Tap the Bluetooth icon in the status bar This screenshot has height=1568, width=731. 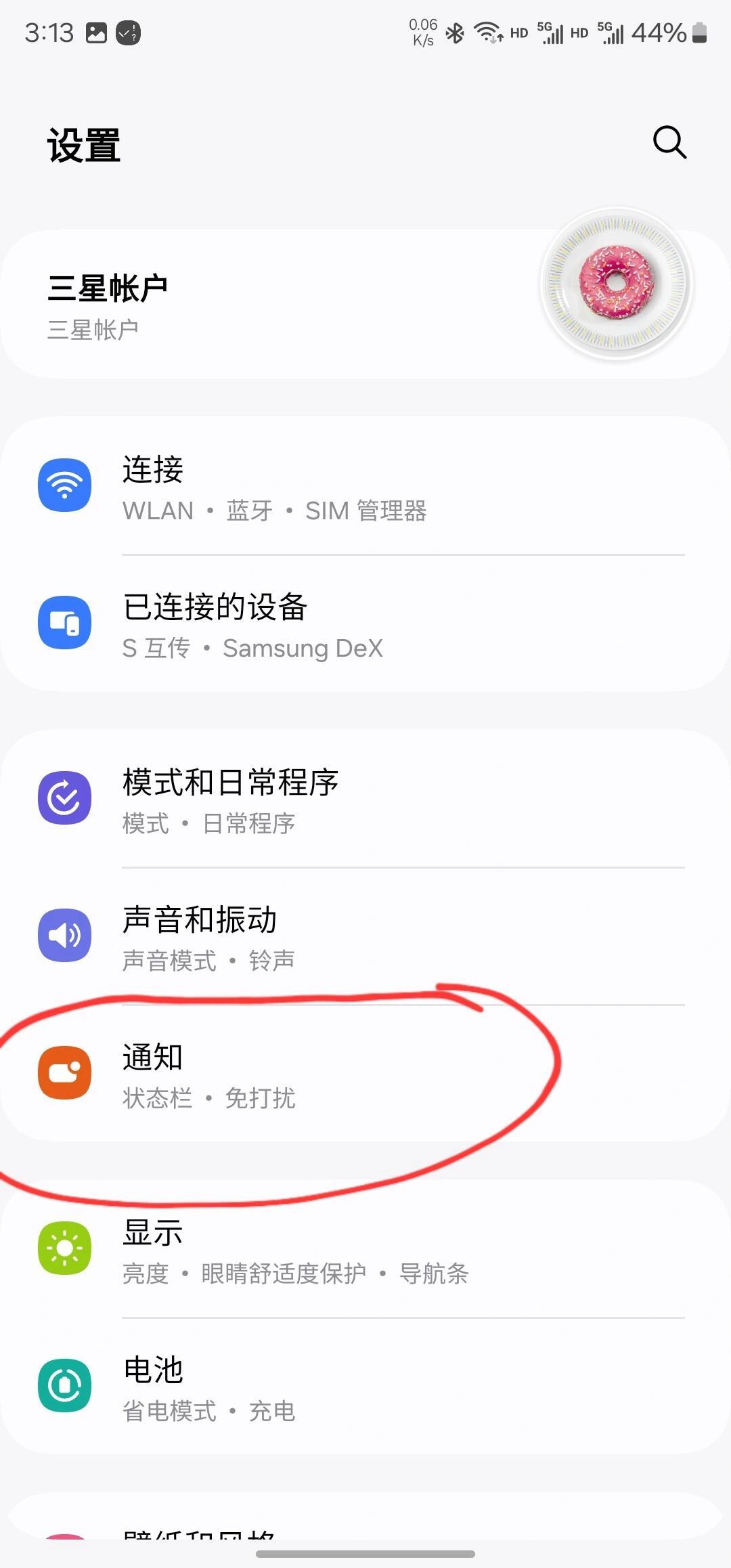(455, 32)
